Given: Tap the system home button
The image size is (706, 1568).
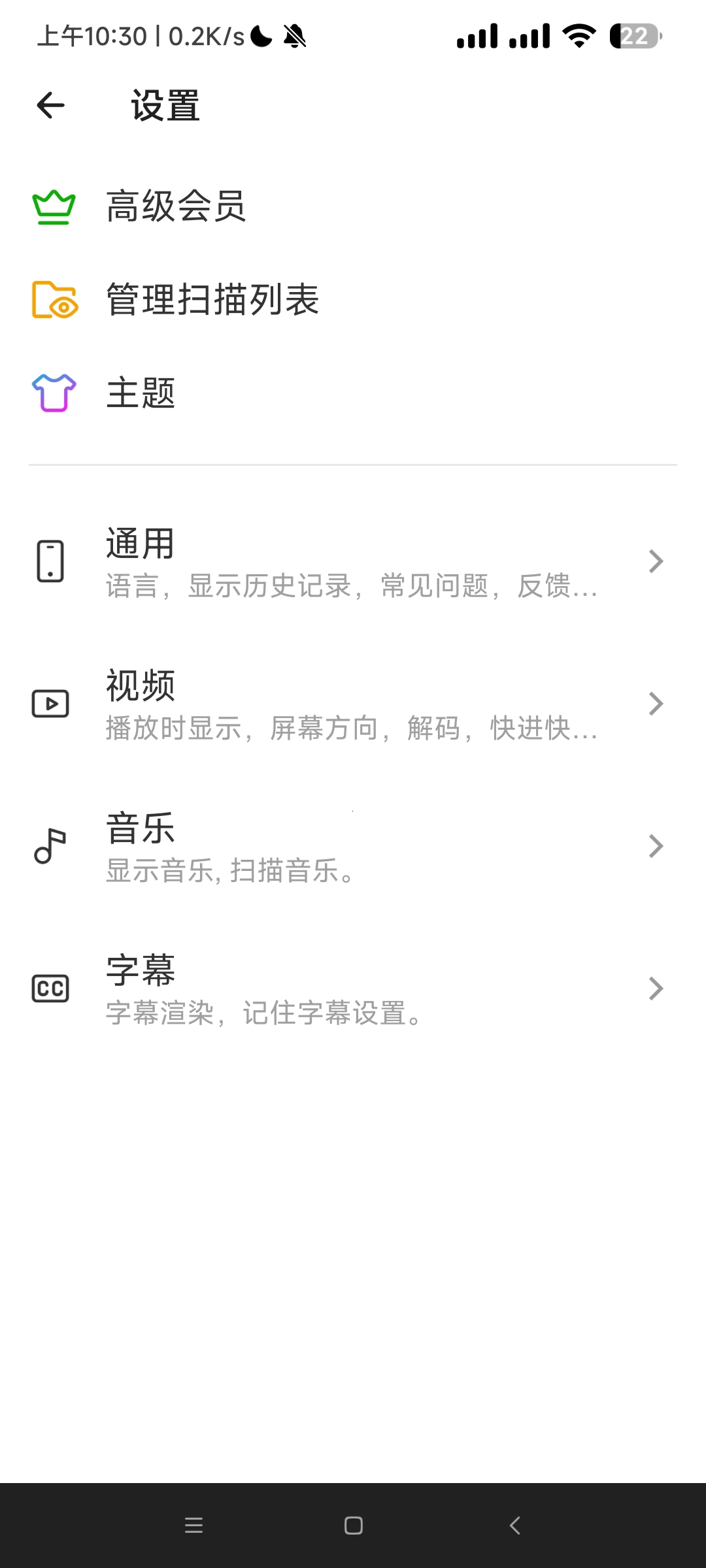Looking at the screenshot, I should (354, 1526).
